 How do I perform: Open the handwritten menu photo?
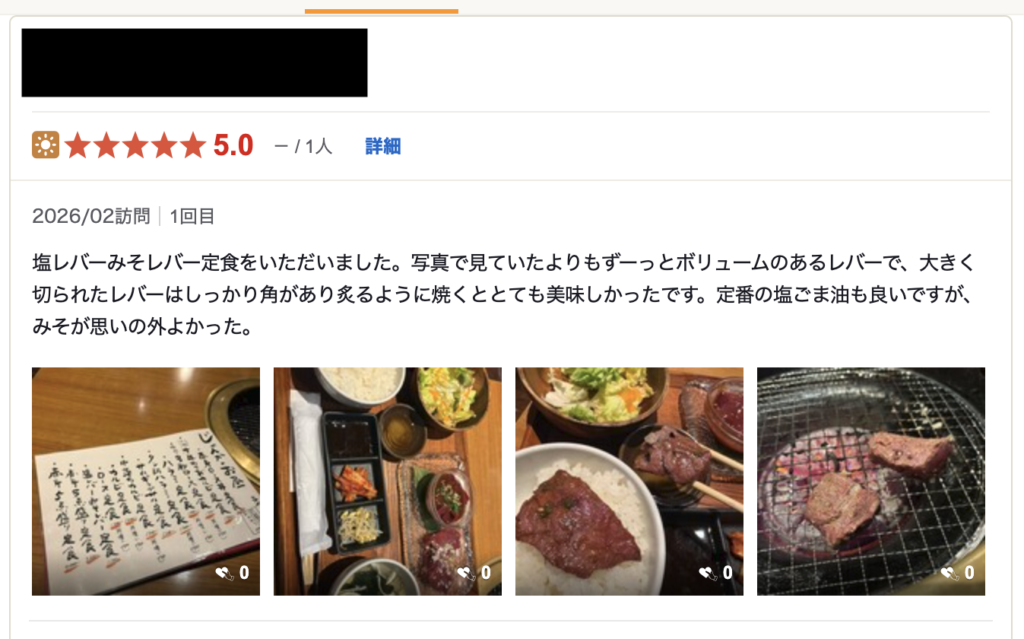click(x=145, y=470)
